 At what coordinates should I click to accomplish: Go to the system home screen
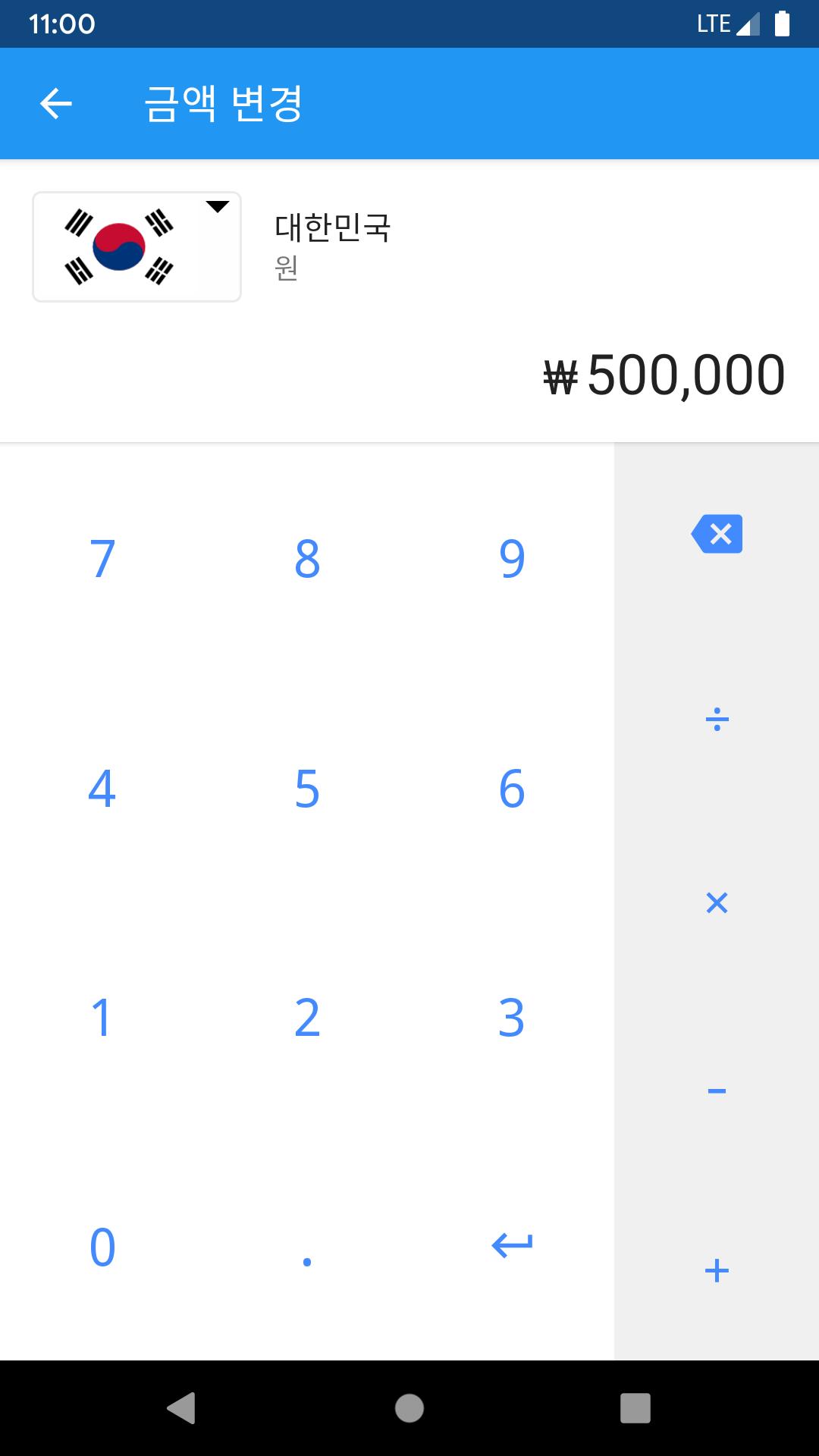(x=409, y=1408)
